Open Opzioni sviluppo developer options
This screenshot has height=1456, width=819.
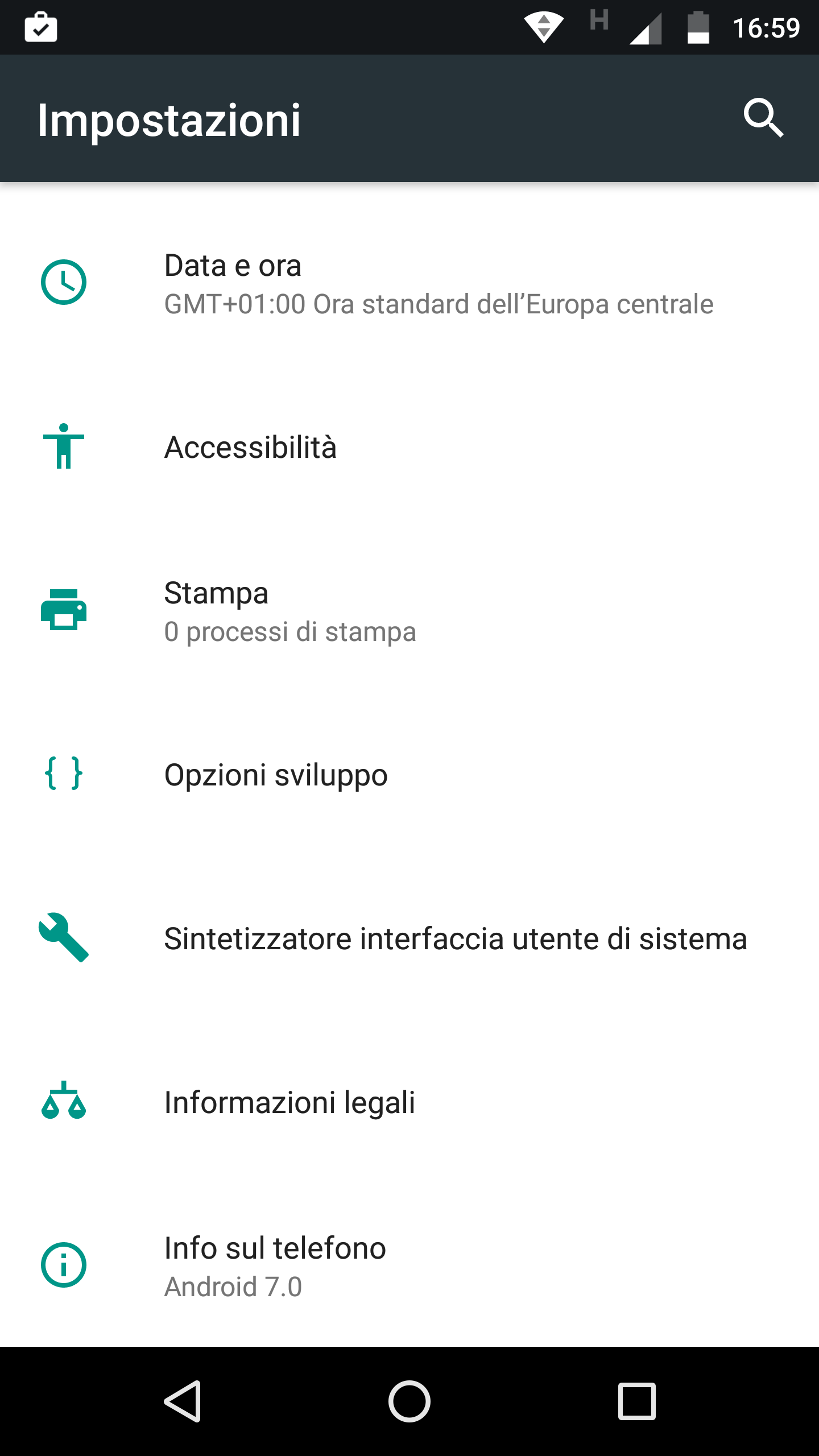tap(409, 775)
